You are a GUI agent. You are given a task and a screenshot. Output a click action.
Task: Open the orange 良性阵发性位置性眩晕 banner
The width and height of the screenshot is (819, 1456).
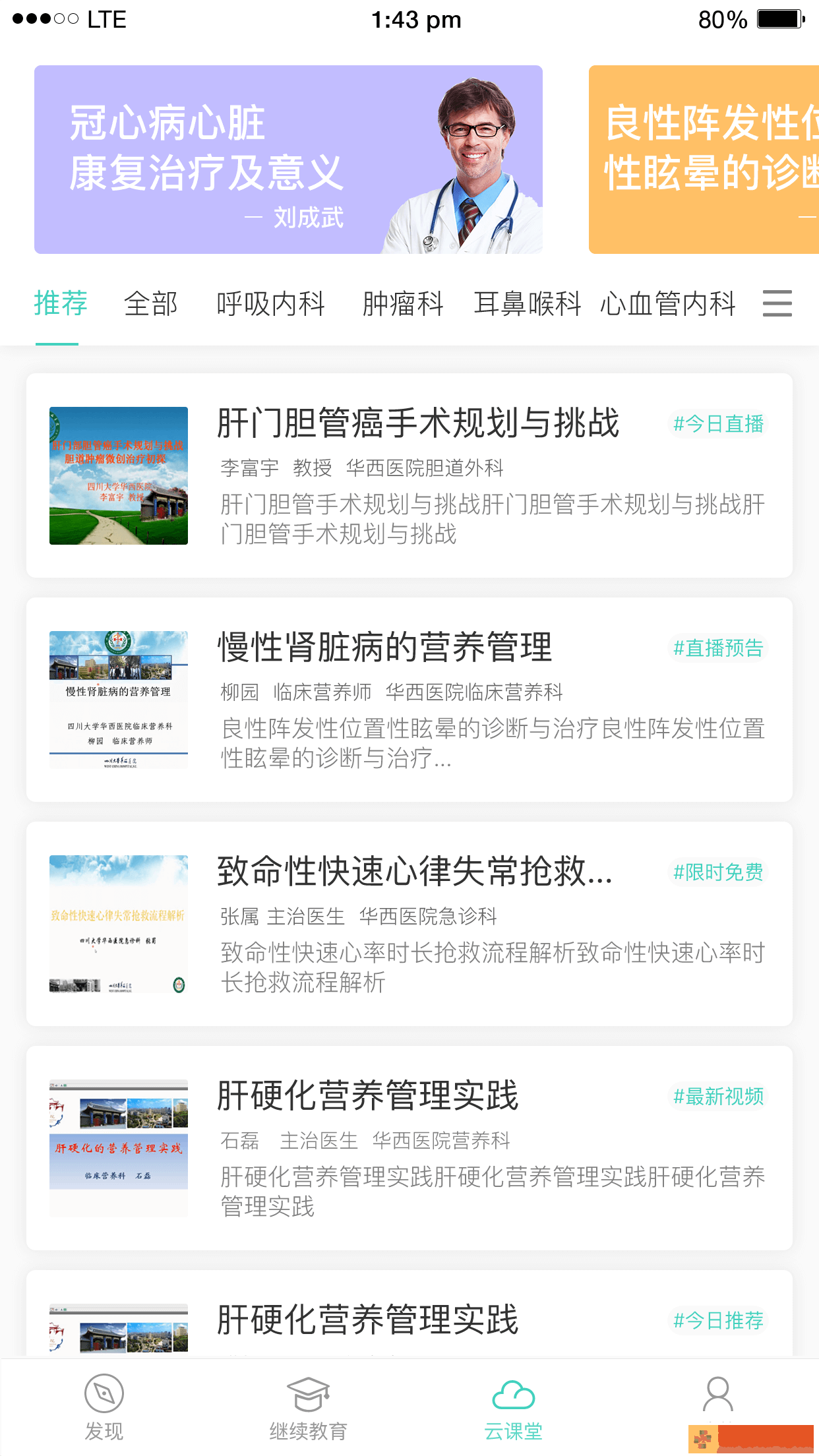point(702,158)
